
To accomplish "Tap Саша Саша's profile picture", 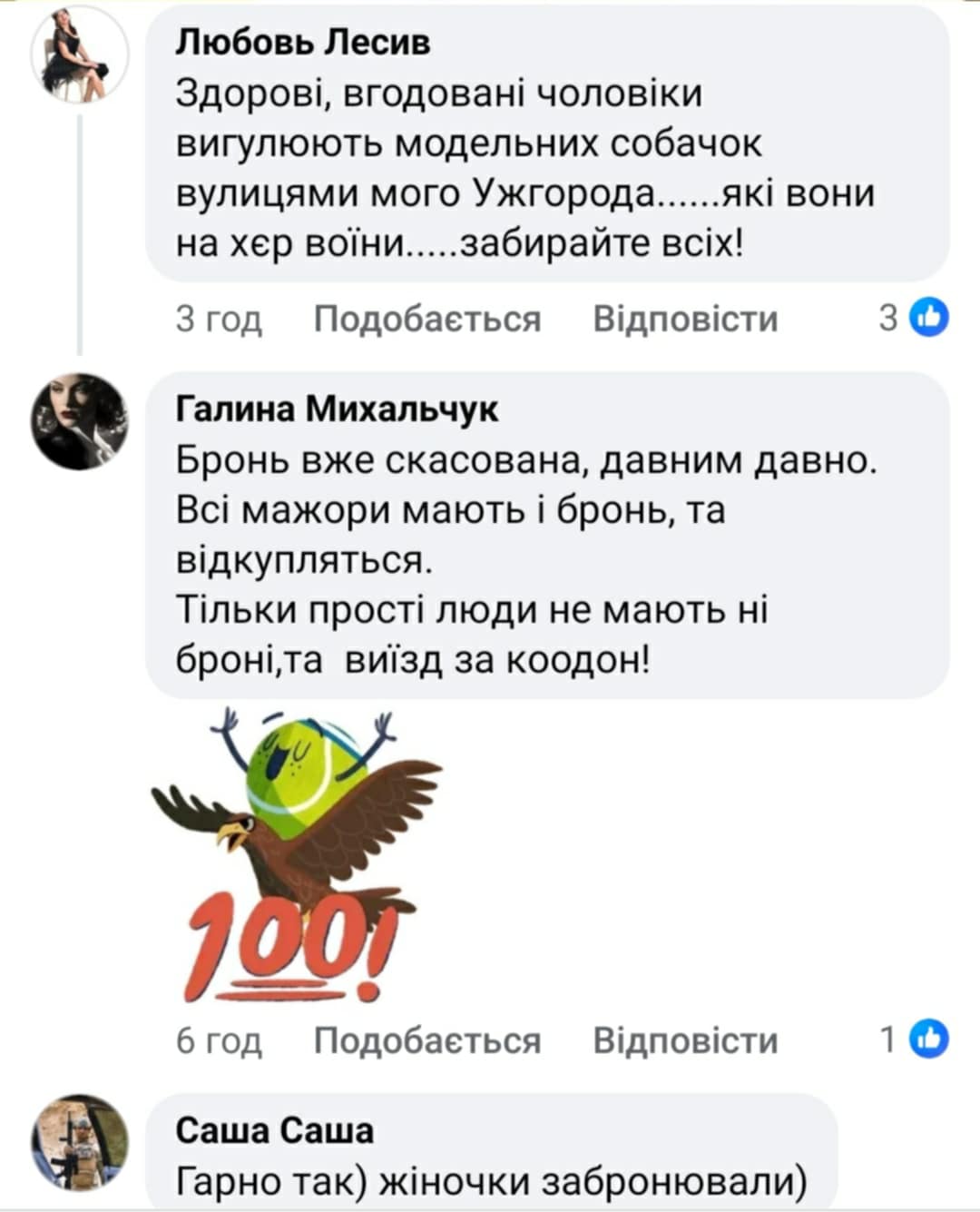I will [80, 1142].
